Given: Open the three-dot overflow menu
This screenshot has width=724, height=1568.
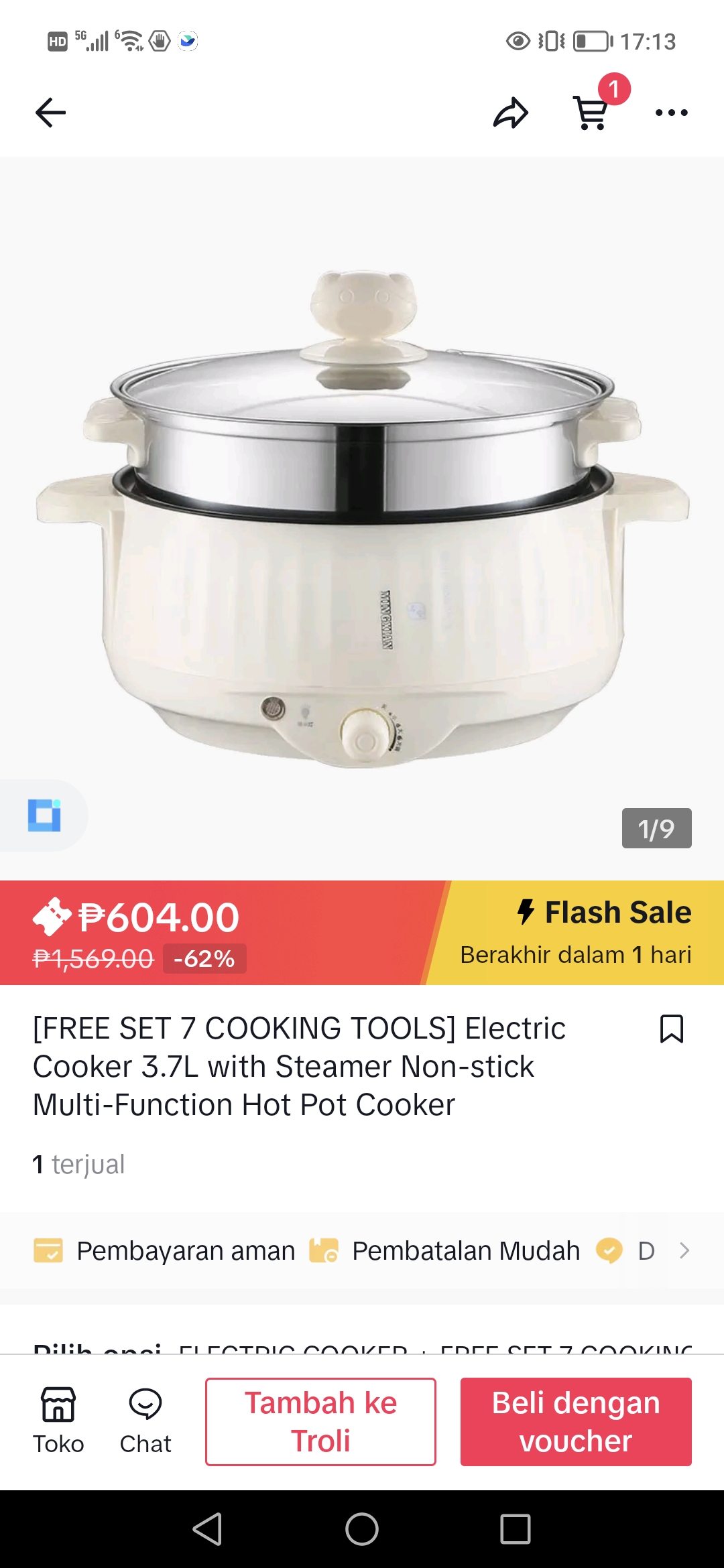Looking at the screenshot, I should pos(671,113).
